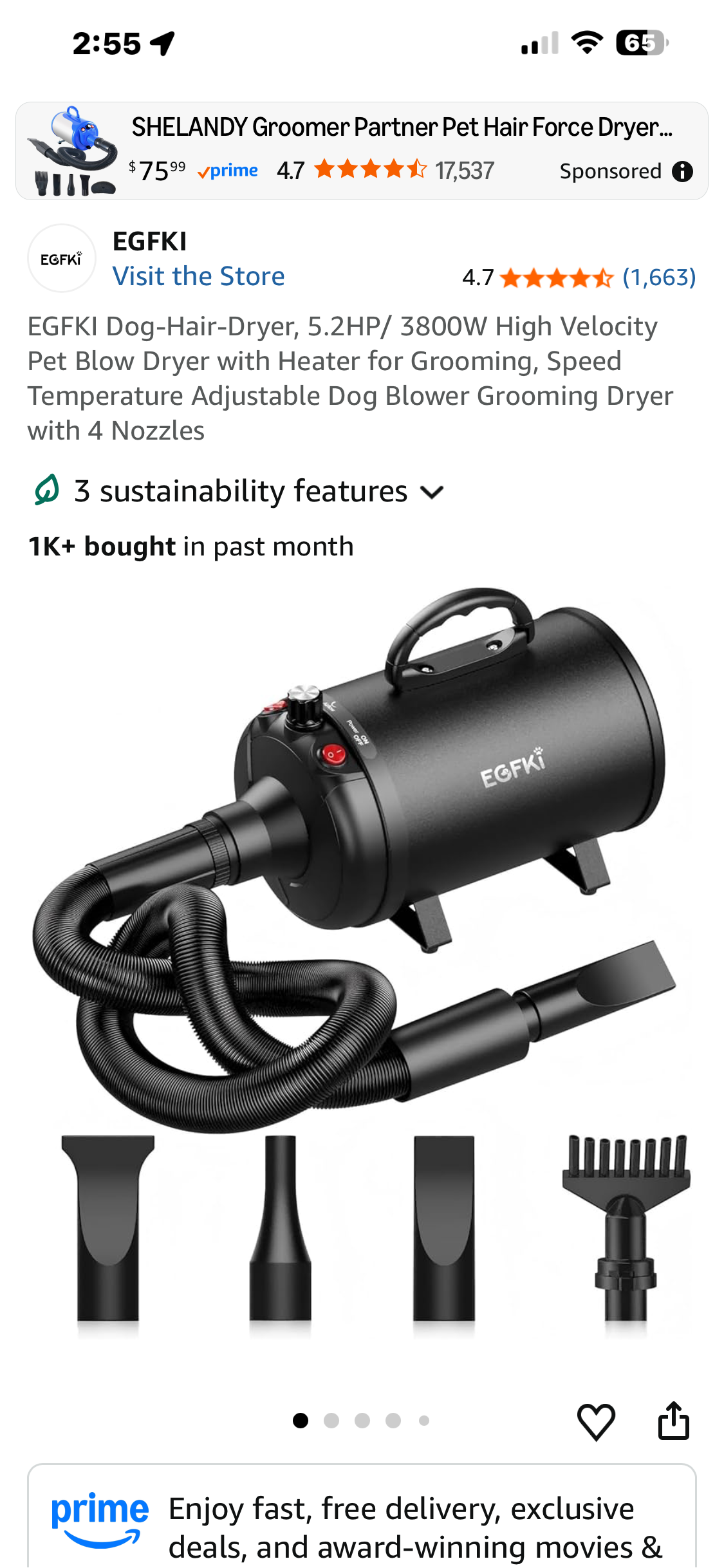View the EGFKI dryer product image fullscreen
This screenshot has height=1568, width=724.
pyautogui.click(x=362, y=959)
